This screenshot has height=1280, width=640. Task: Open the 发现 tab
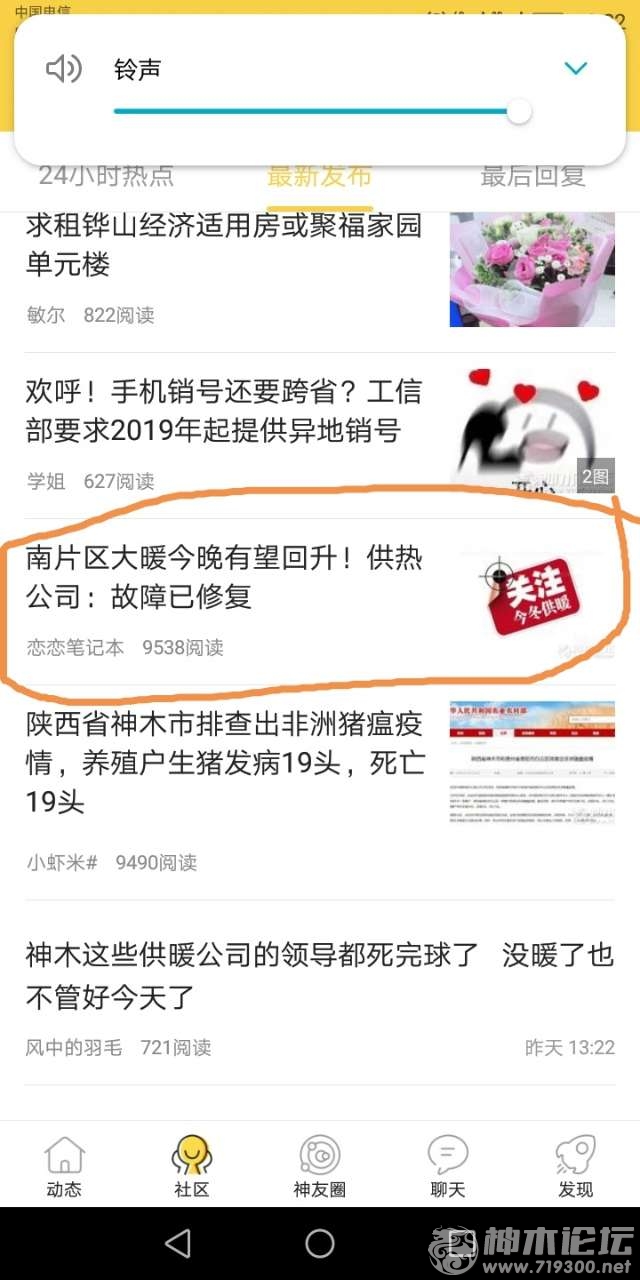click(x=575, y=1166)
